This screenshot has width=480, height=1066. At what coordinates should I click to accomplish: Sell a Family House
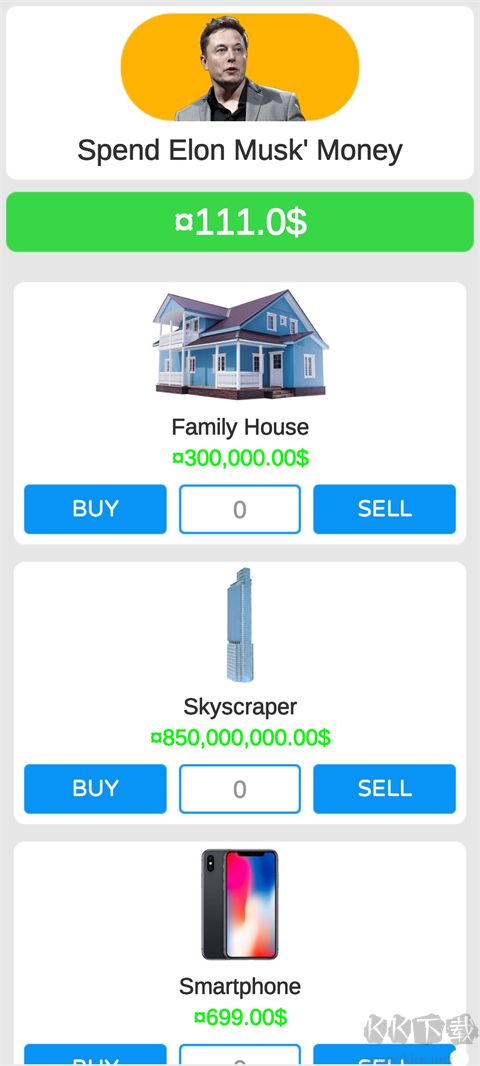pyautogui.click(x=384, y=509)
